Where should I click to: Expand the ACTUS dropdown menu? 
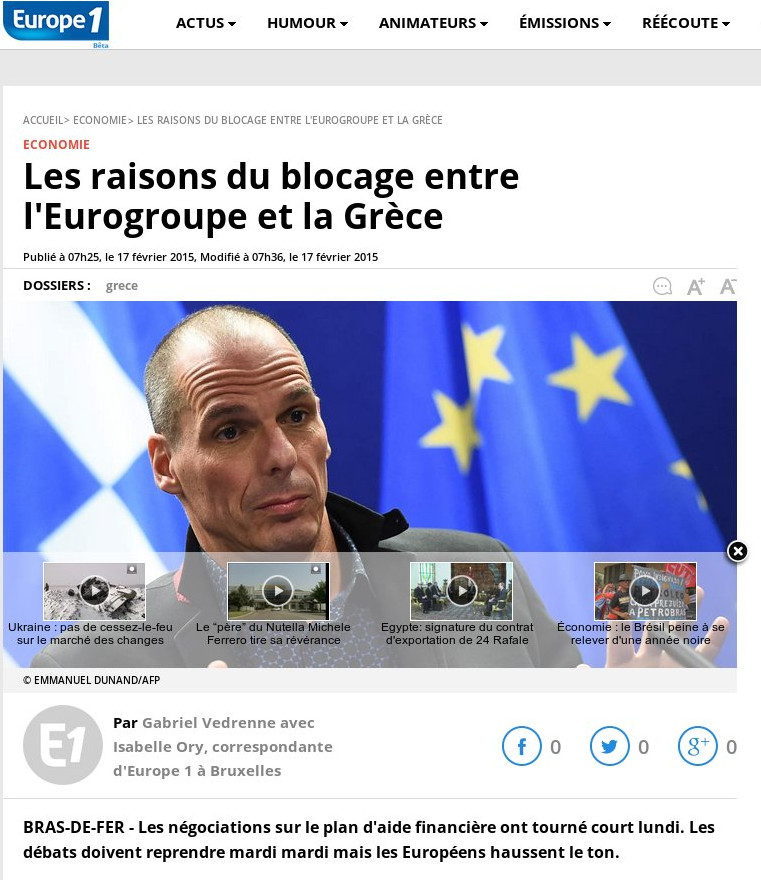tap(206, 23)
